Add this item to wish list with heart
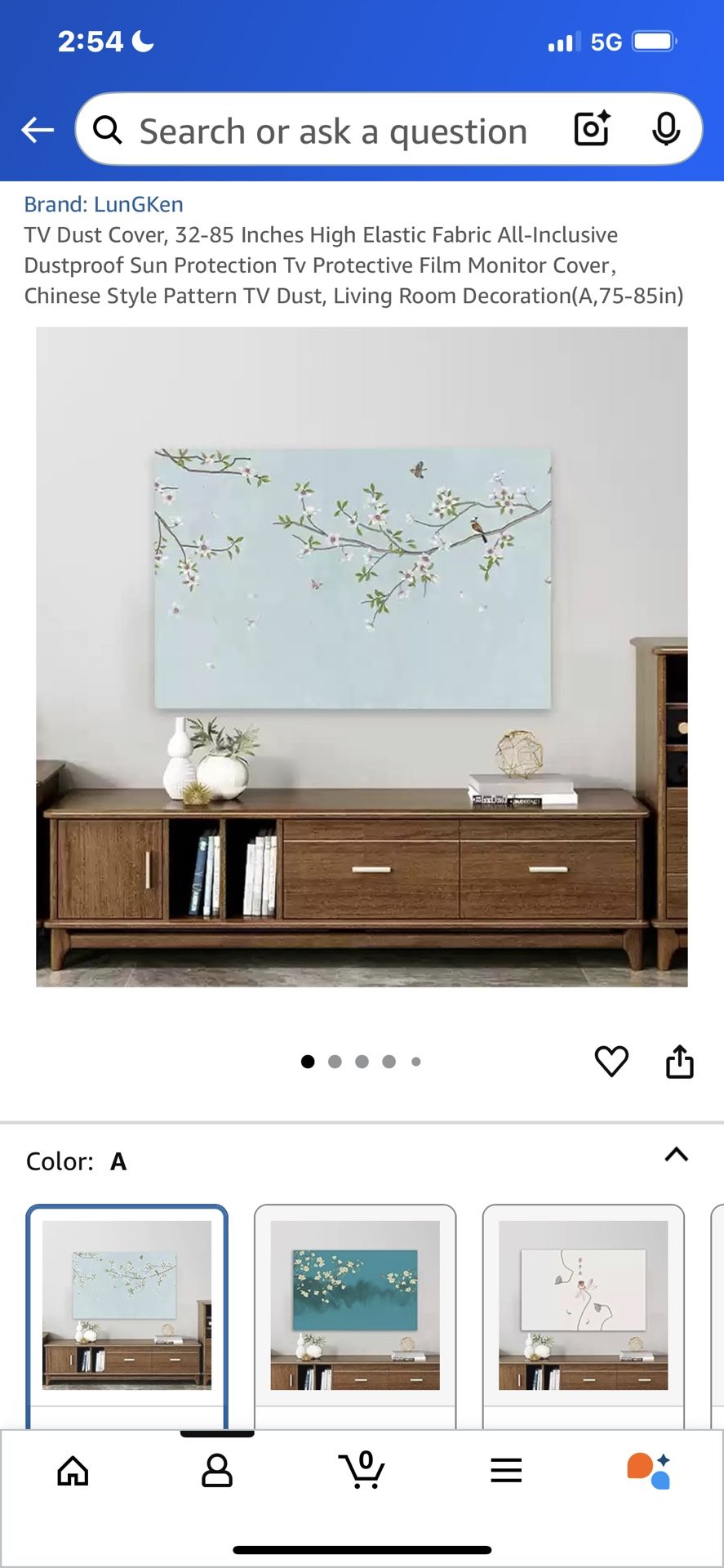Screen dimensions: 724x1568 point(611,1062)
